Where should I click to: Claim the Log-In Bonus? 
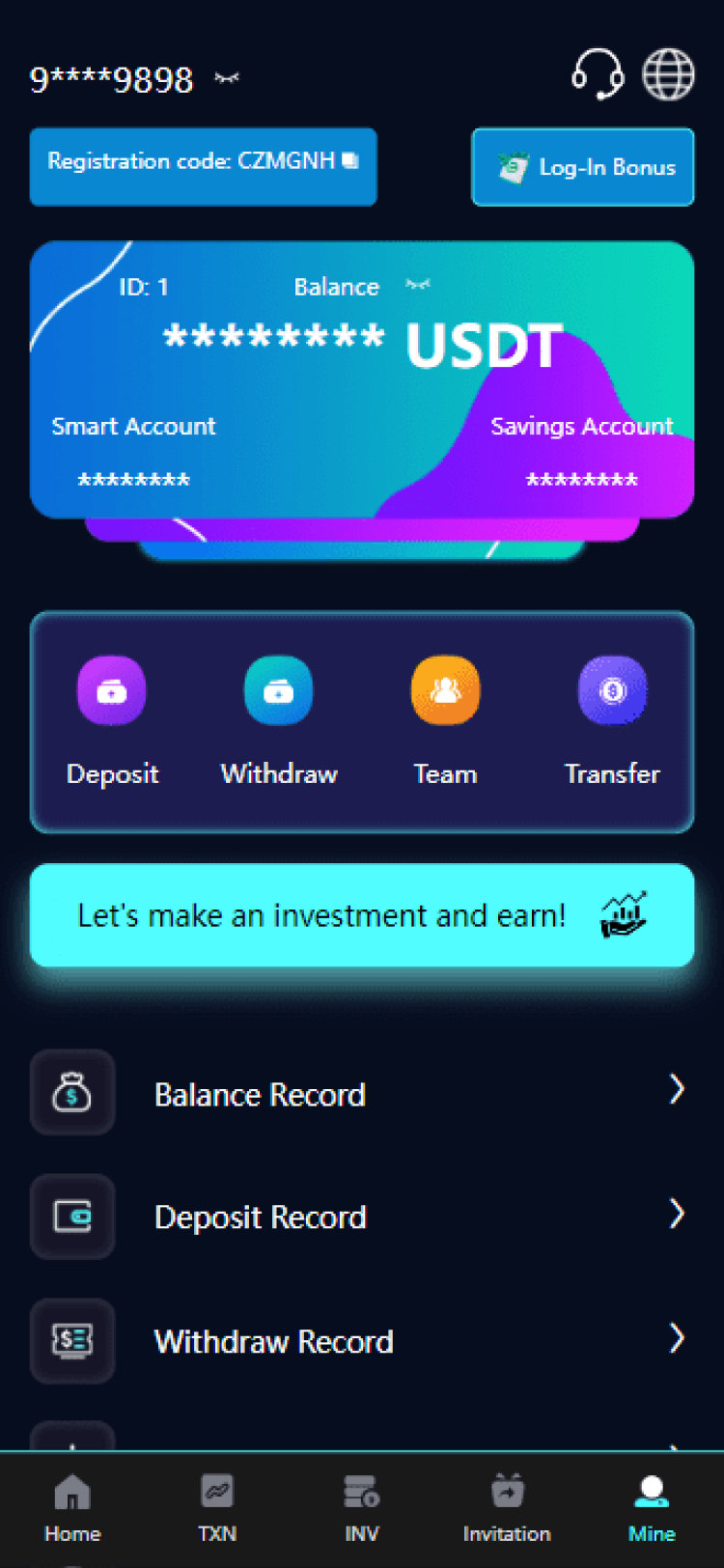(582, 167)
